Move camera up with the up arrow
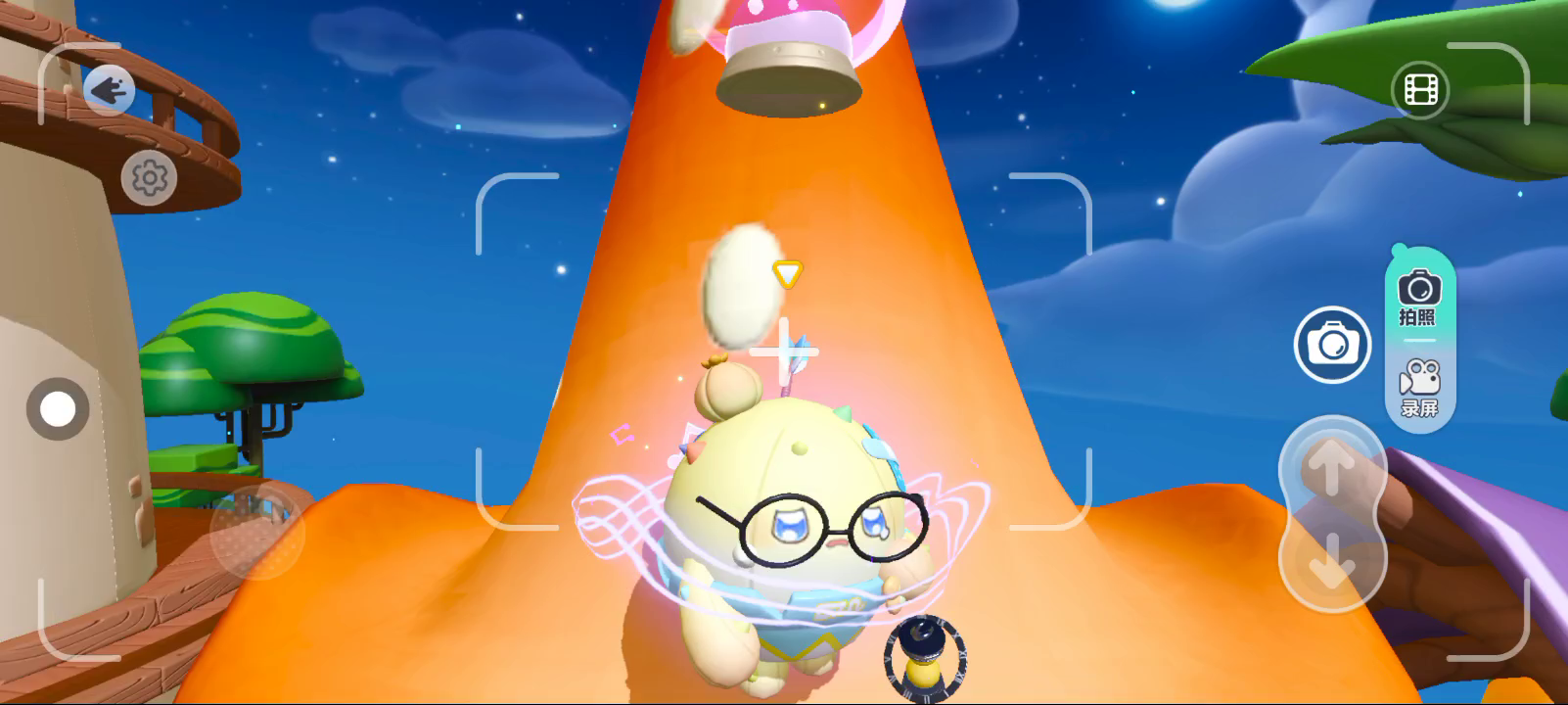The image size is (1568, 705). (1331, 469)
